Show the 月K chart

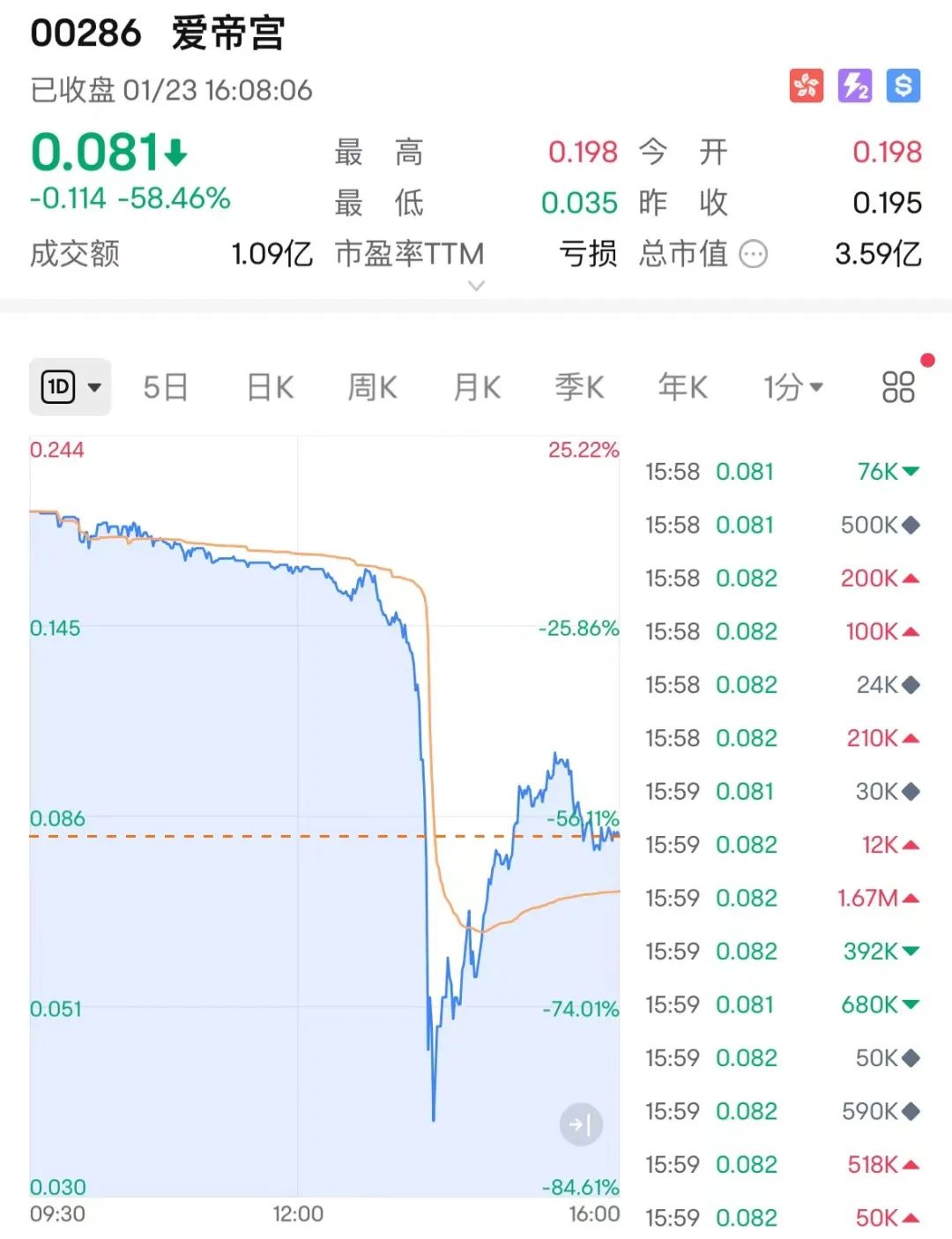(x=477, y=387)
